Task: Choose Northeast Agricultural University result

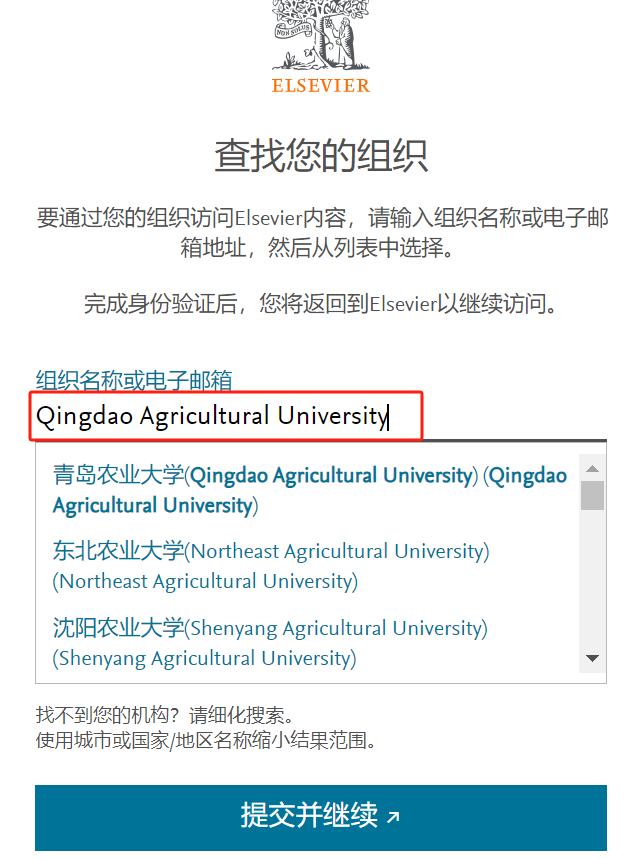Action: [x=270, y=565]
